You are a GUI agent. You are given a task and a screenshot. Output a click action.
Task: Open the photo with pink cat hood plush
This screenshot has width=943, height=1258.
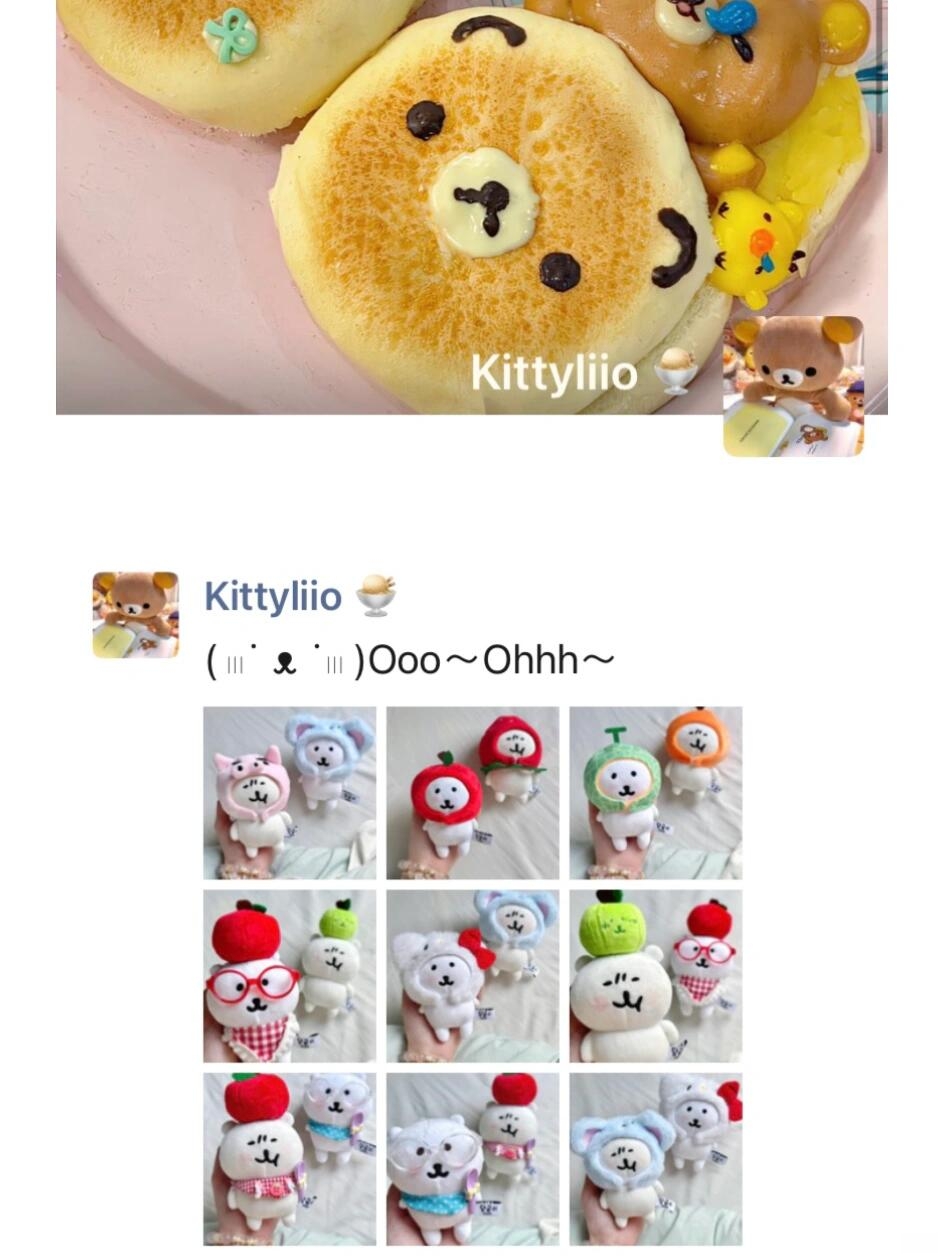[x=290, y=793]
